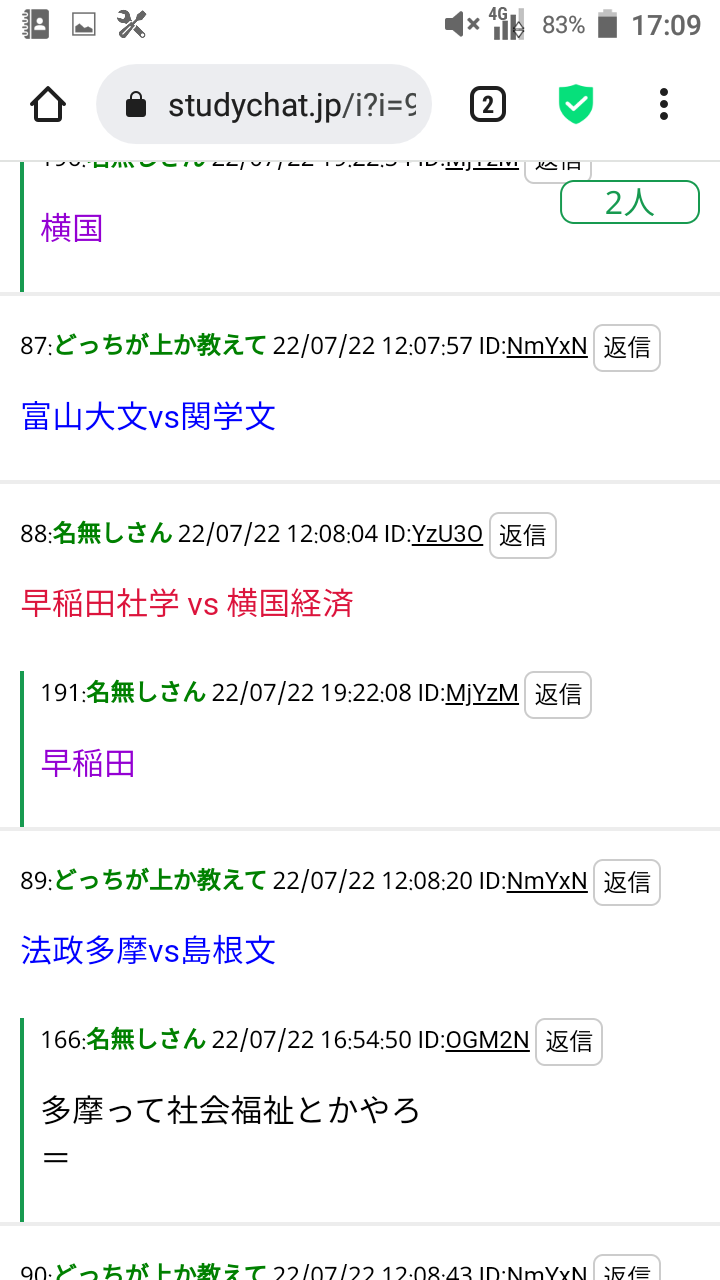Viewport: 720px width, 1280px height.
Task: Open the tab switcher showing 2 tabs
Action: tap(487, 104)
